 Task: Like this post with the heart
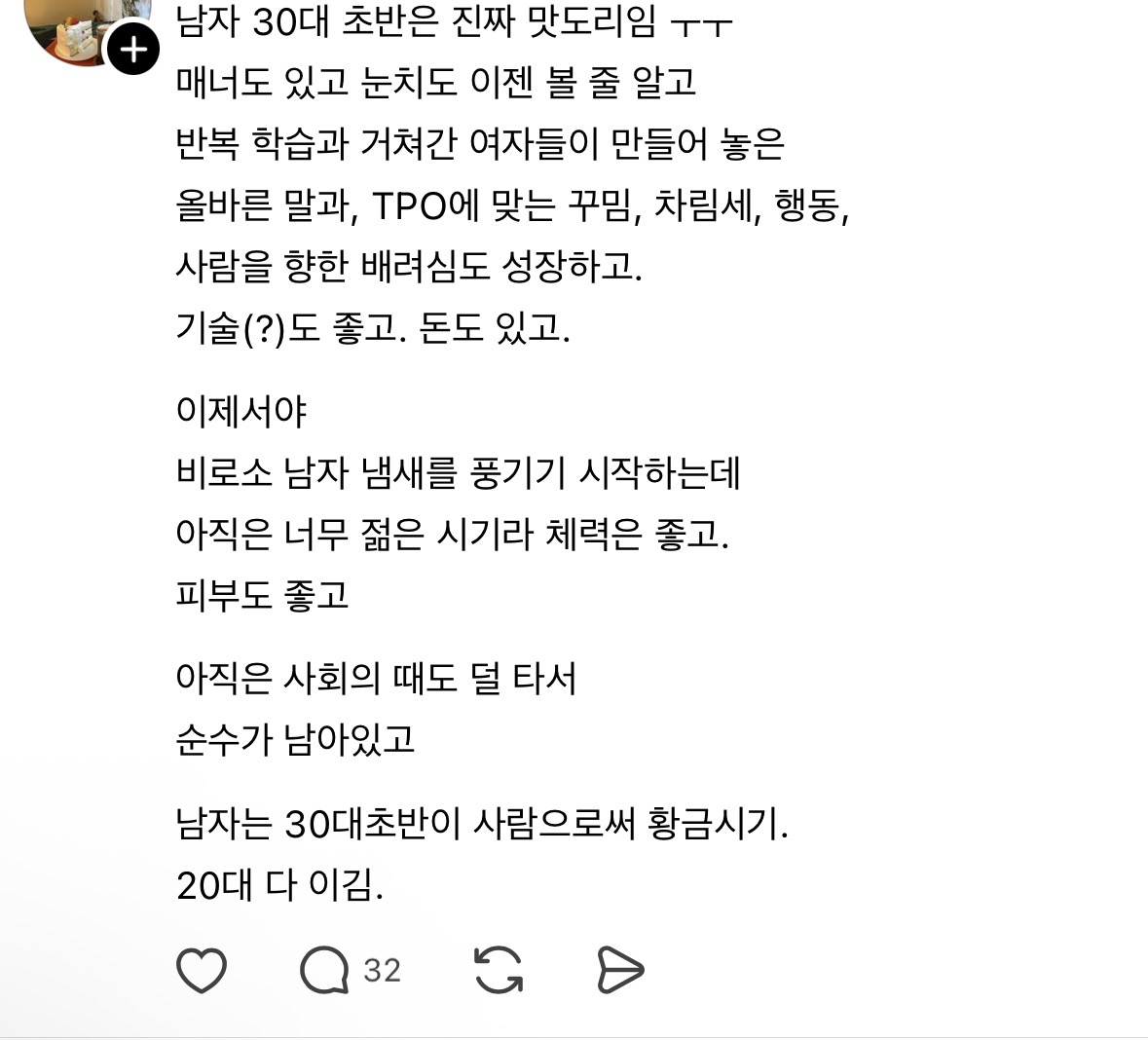click(x=202, y=970)
